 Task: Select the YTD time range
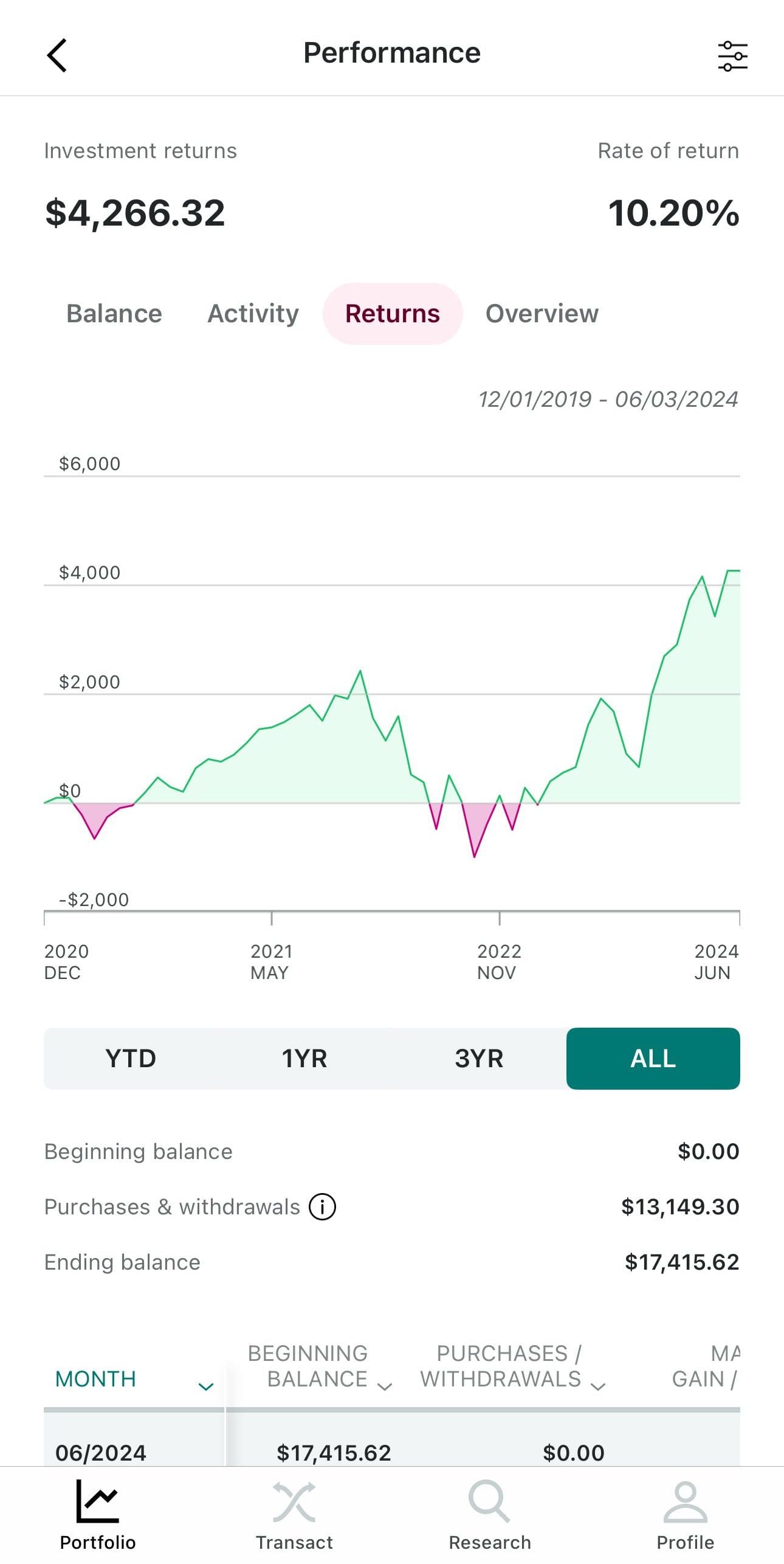131,1058
